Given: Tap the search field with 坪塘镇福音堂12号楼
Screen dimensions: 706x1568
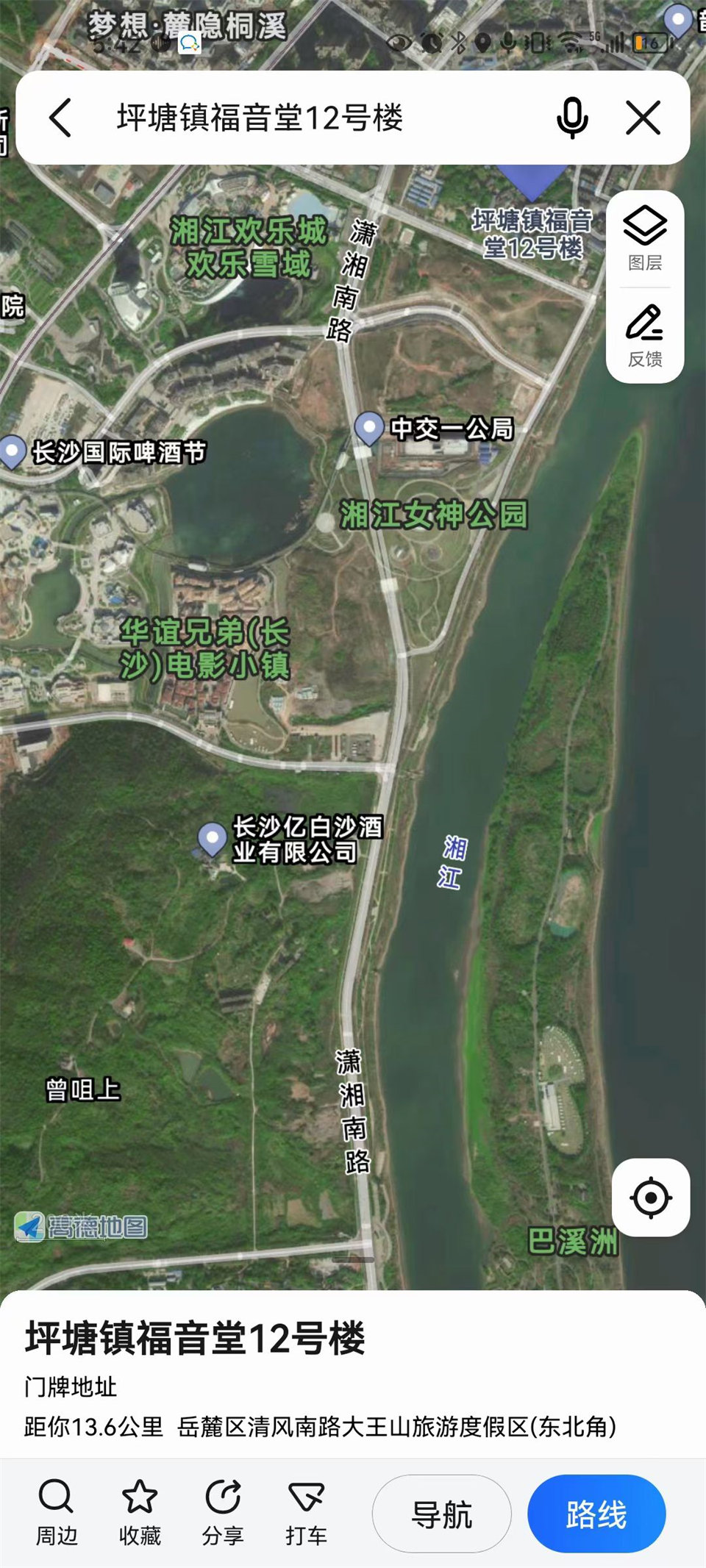Looking at the screenshot, I should 294,118.
